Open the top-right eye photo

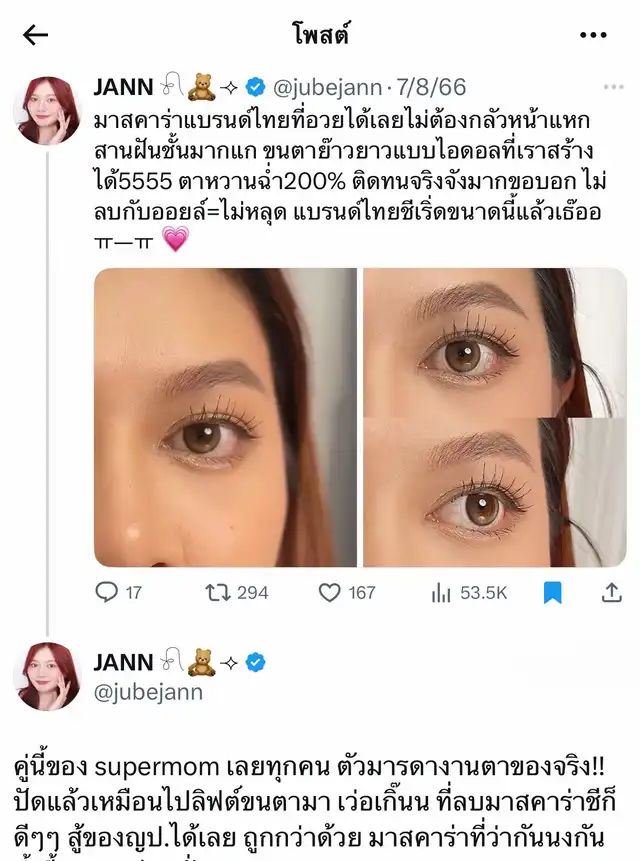tap(495, 341)
